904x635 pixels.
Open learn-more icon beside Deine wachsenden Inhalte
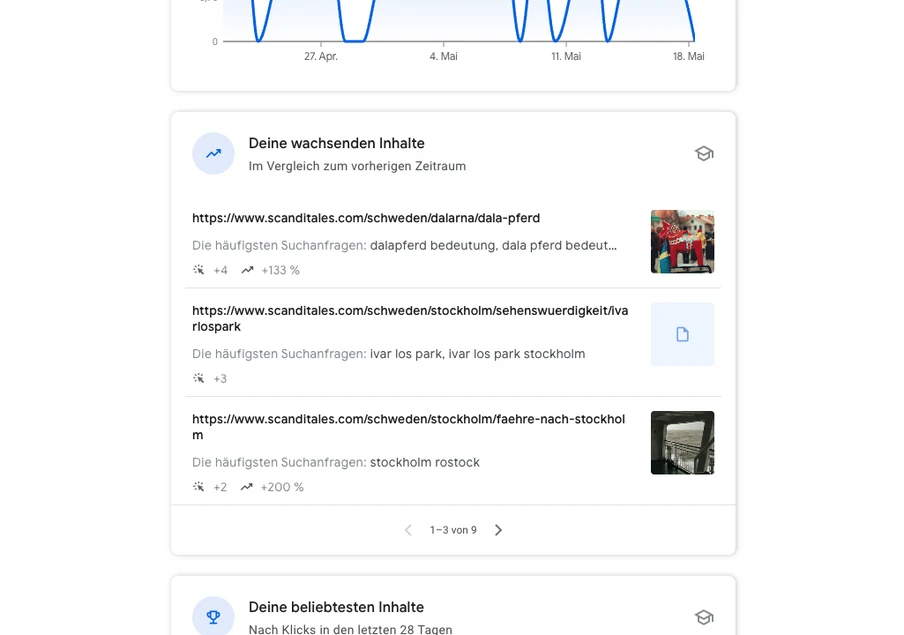click(704, 153)
